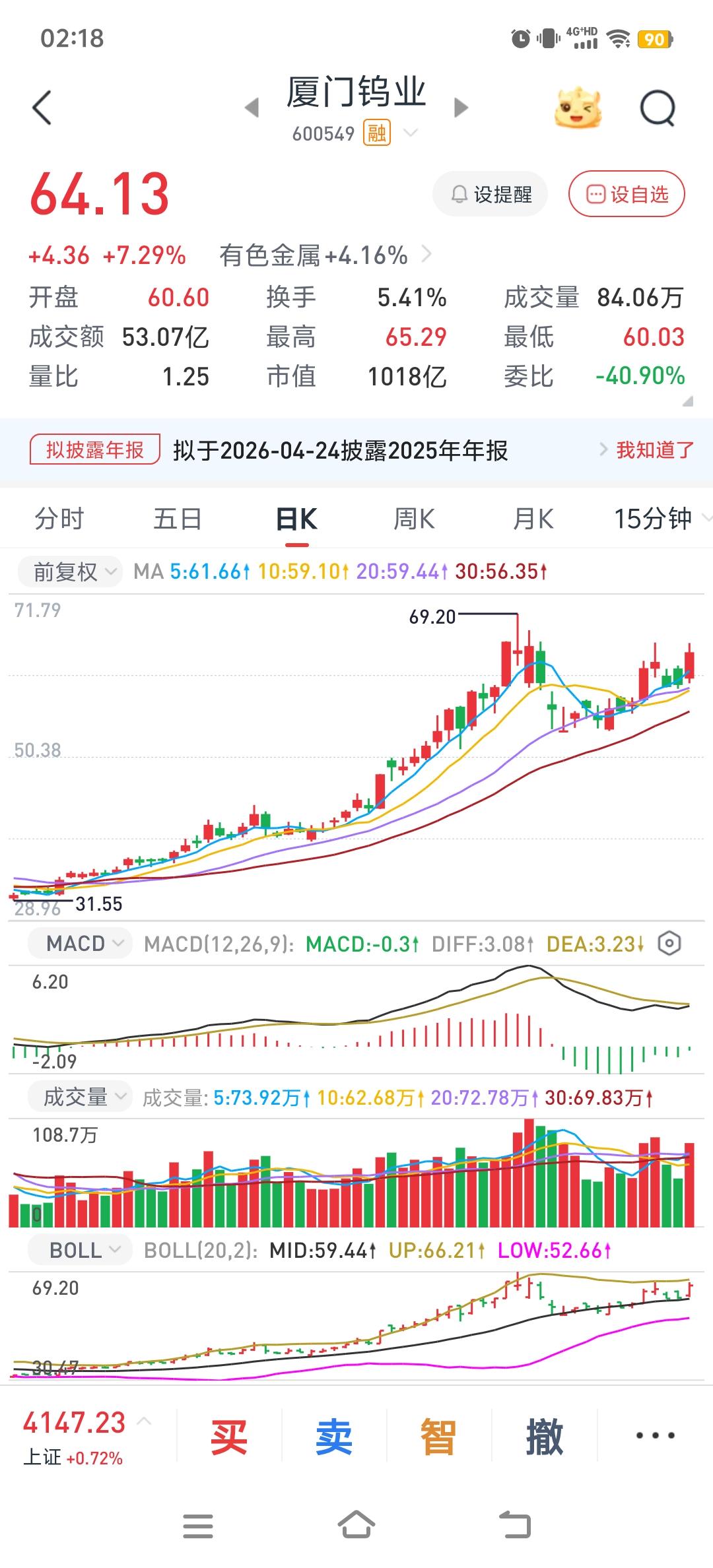Dismiss the banner with 我知道了
Image resolution: width=713 pixels, height=1568 pixels.
tap(655, 450)
